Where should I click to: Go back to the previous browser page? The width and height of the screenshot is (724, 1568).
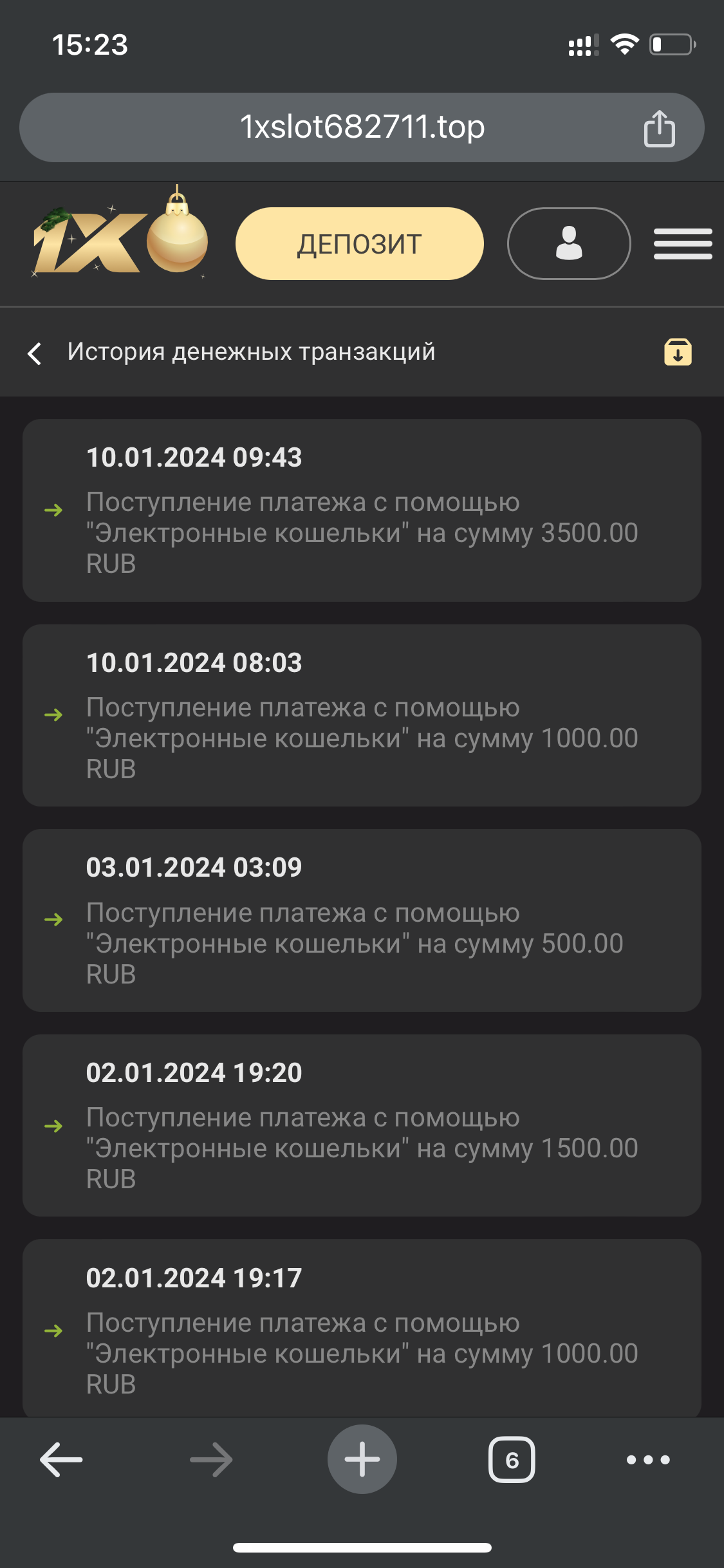(x=61, y=1459)
